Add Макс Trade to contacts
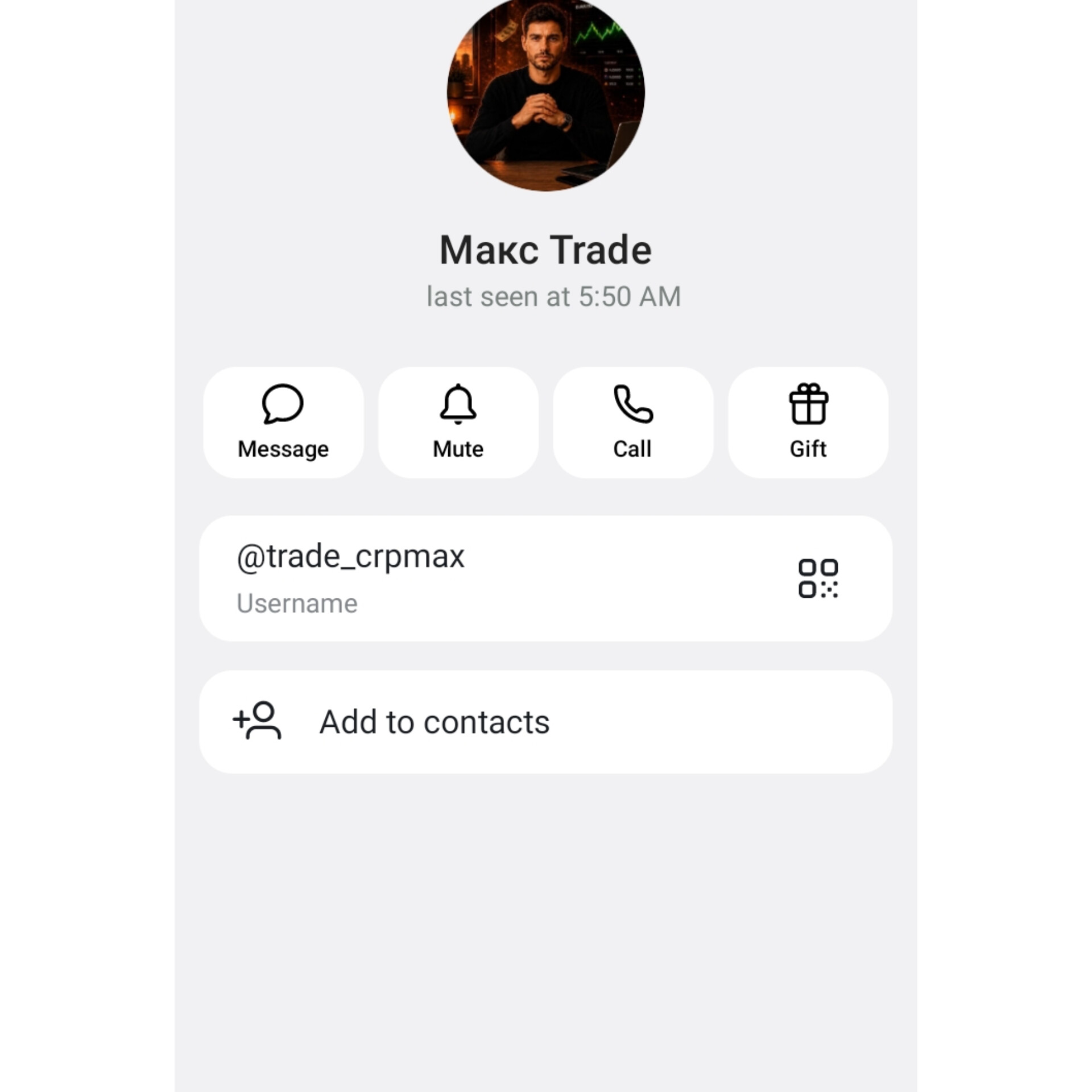 click(545, 722)
